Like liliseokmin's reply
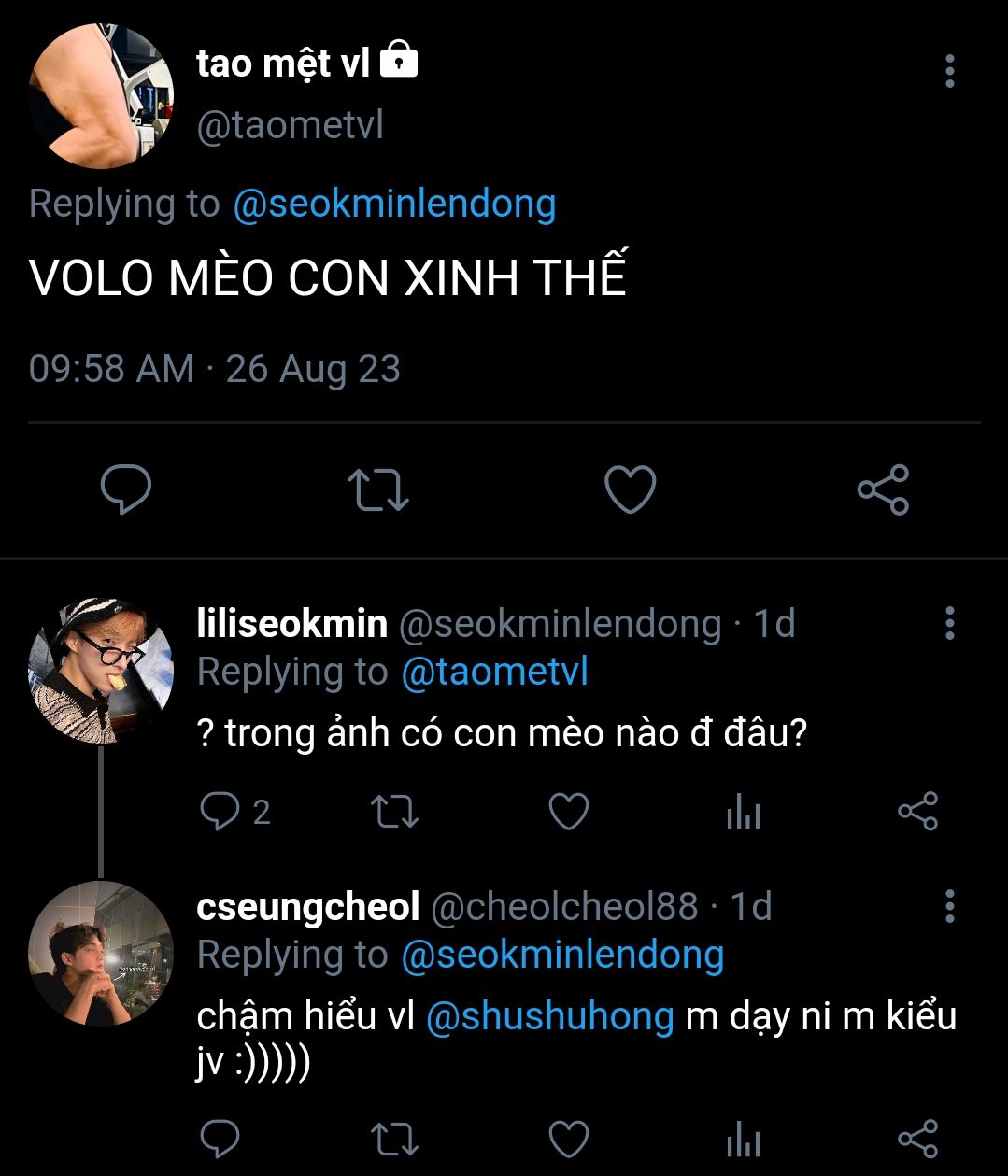Viewport: 1008px width, 1176px height. [x=568, y=812]
